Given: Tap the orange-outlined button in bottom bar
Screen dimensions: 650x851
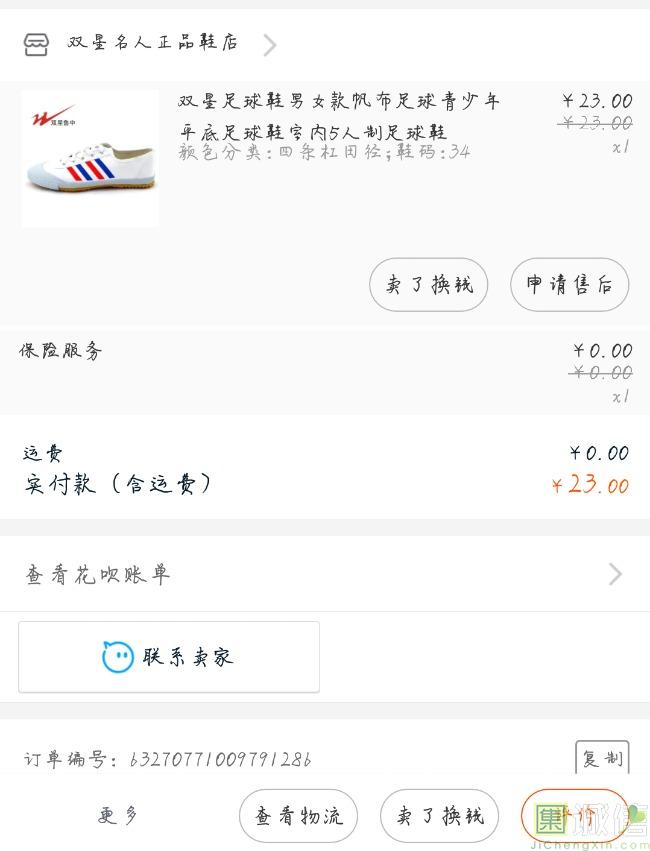Looking at the screenshot, I should (574, 816).
